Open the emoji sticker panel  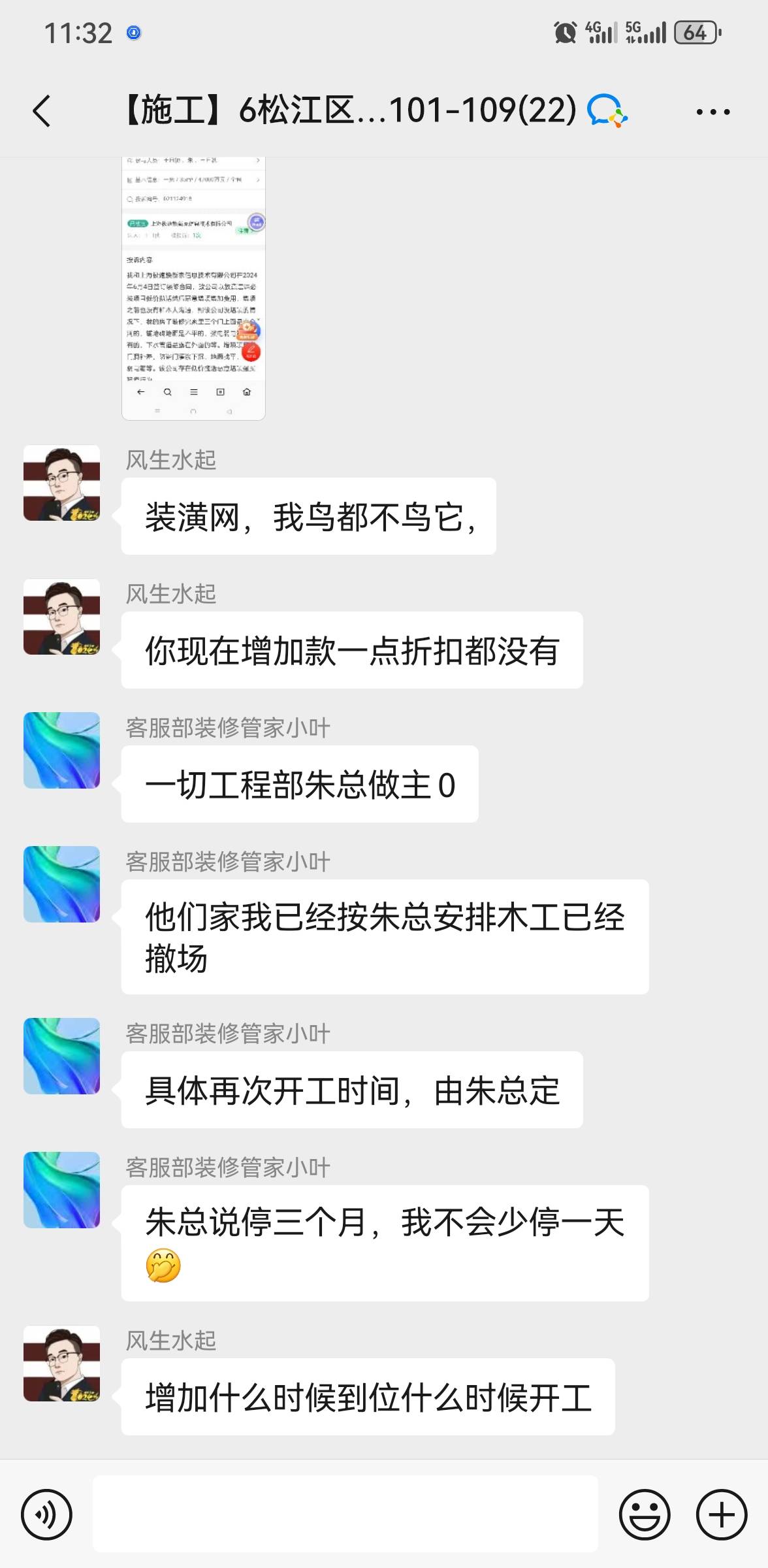point(644,1514)
